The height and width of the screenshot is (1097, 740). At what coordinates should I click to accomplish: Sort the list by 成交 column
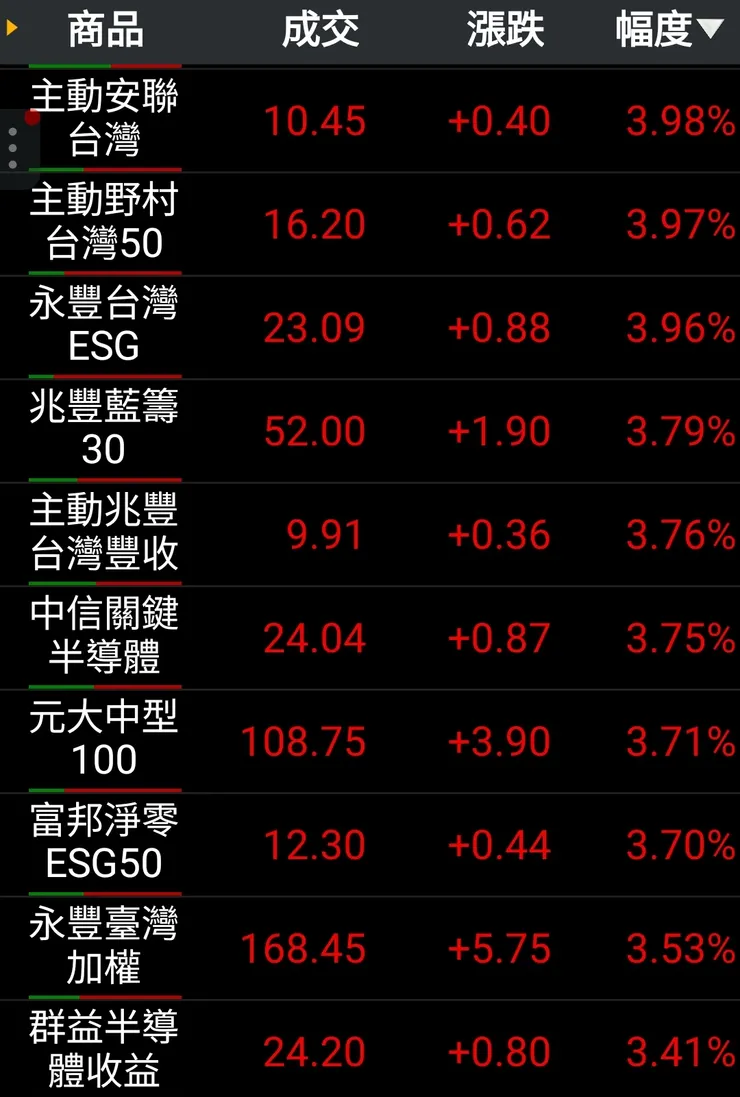pos(320,31)
